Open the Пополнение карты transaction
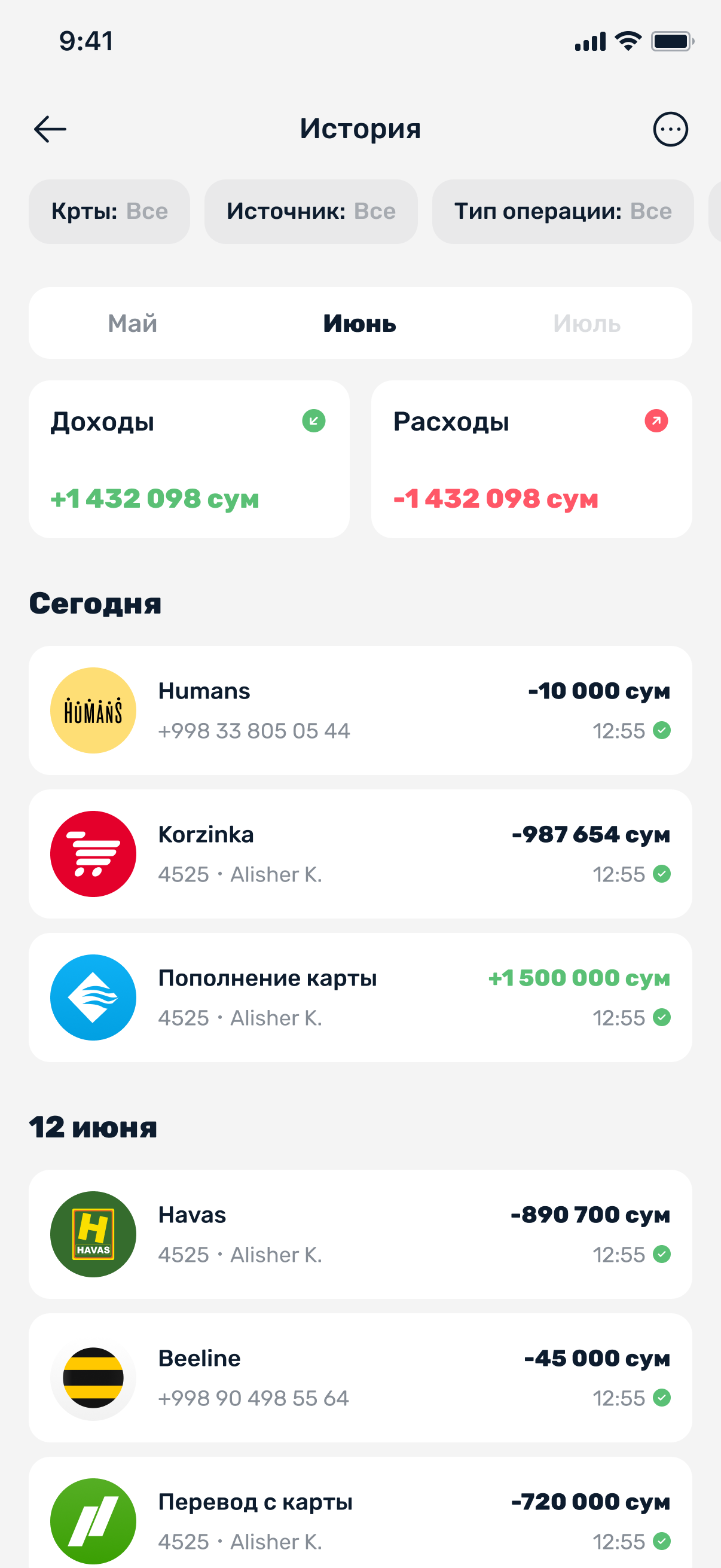721x1568 pixels. tap(359, 997)
